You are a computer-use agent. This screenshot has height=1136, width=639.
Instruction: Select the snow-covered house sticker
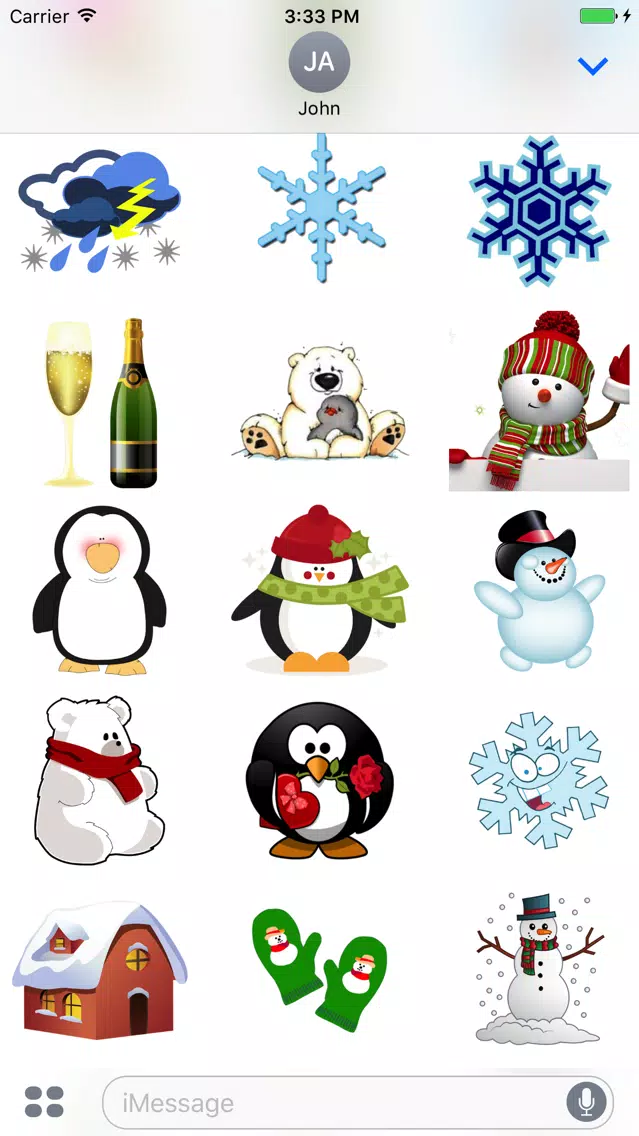[x=99, y=970]
